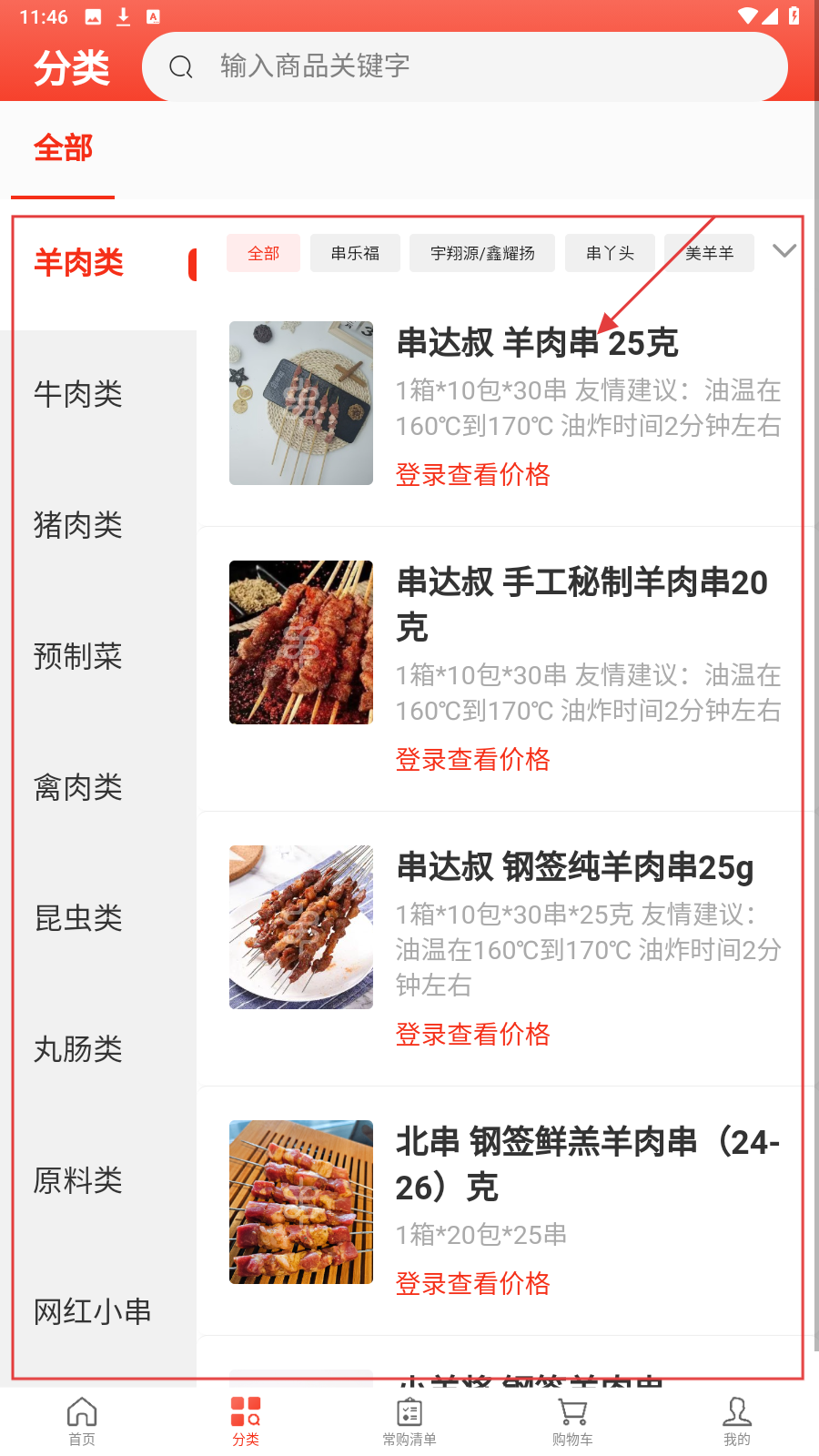Filter by the 宇翔源/鑫耀扬 brand chip

coord(482,253)
